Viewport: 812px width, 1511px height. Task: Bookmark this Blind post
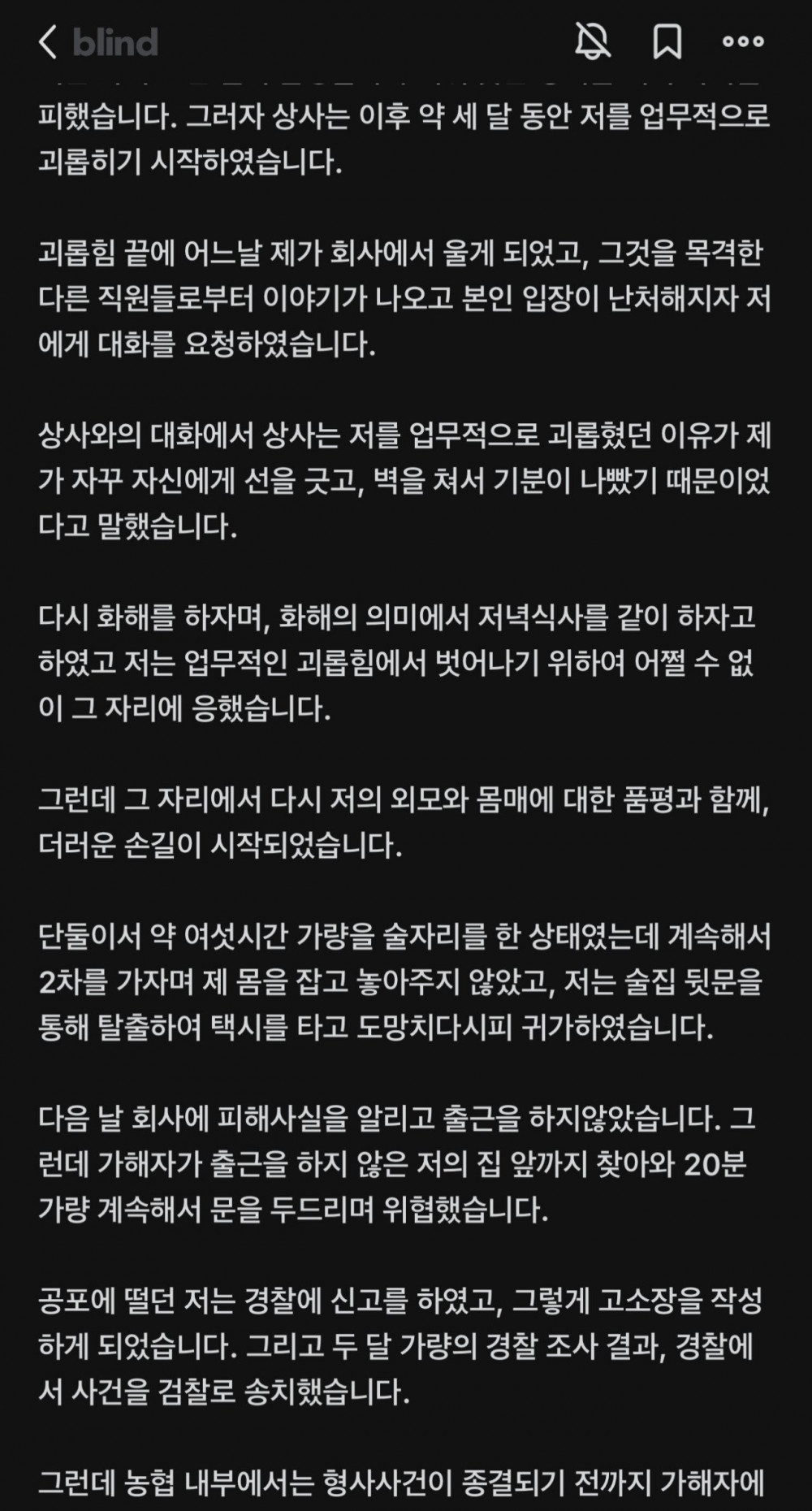pyautogui.click(x=667, y=41)
